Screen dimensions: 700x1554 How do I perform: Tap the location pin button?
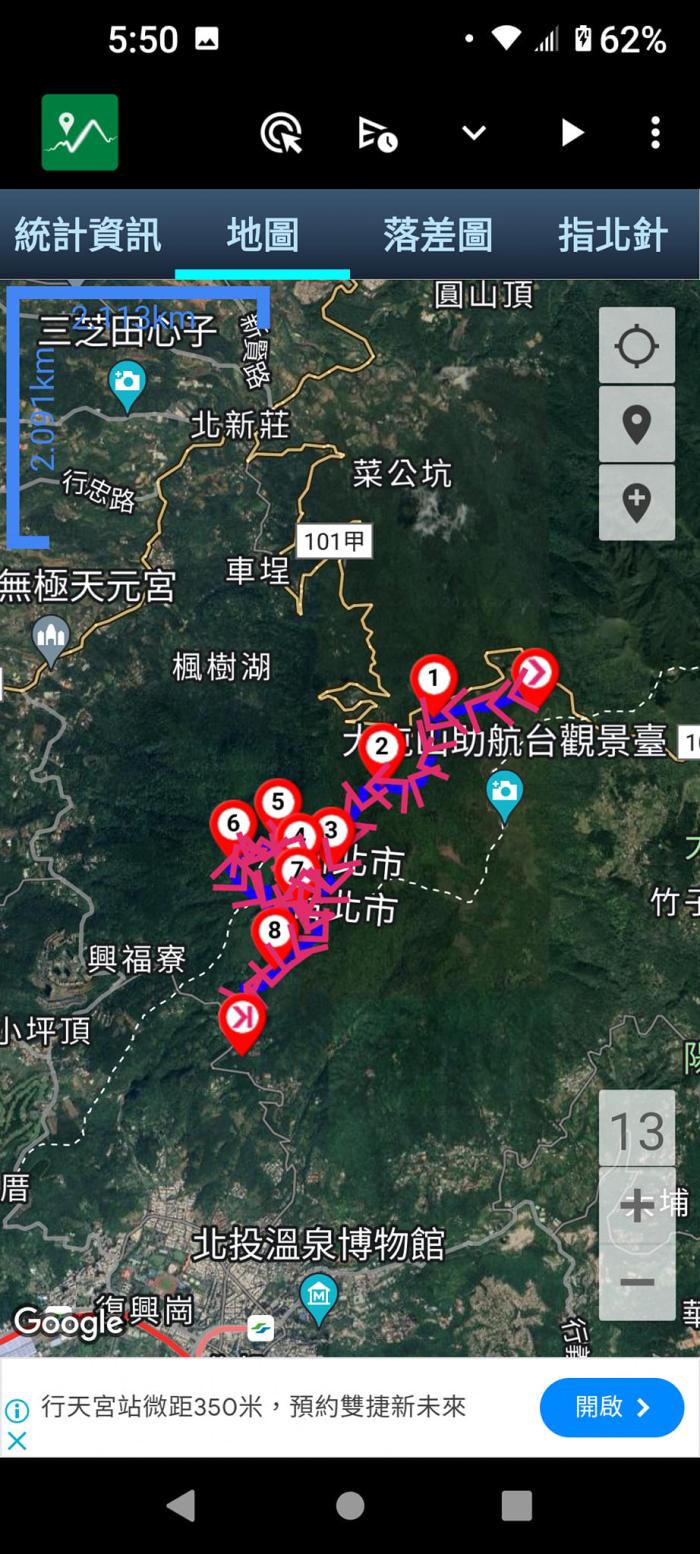point(636,424)
